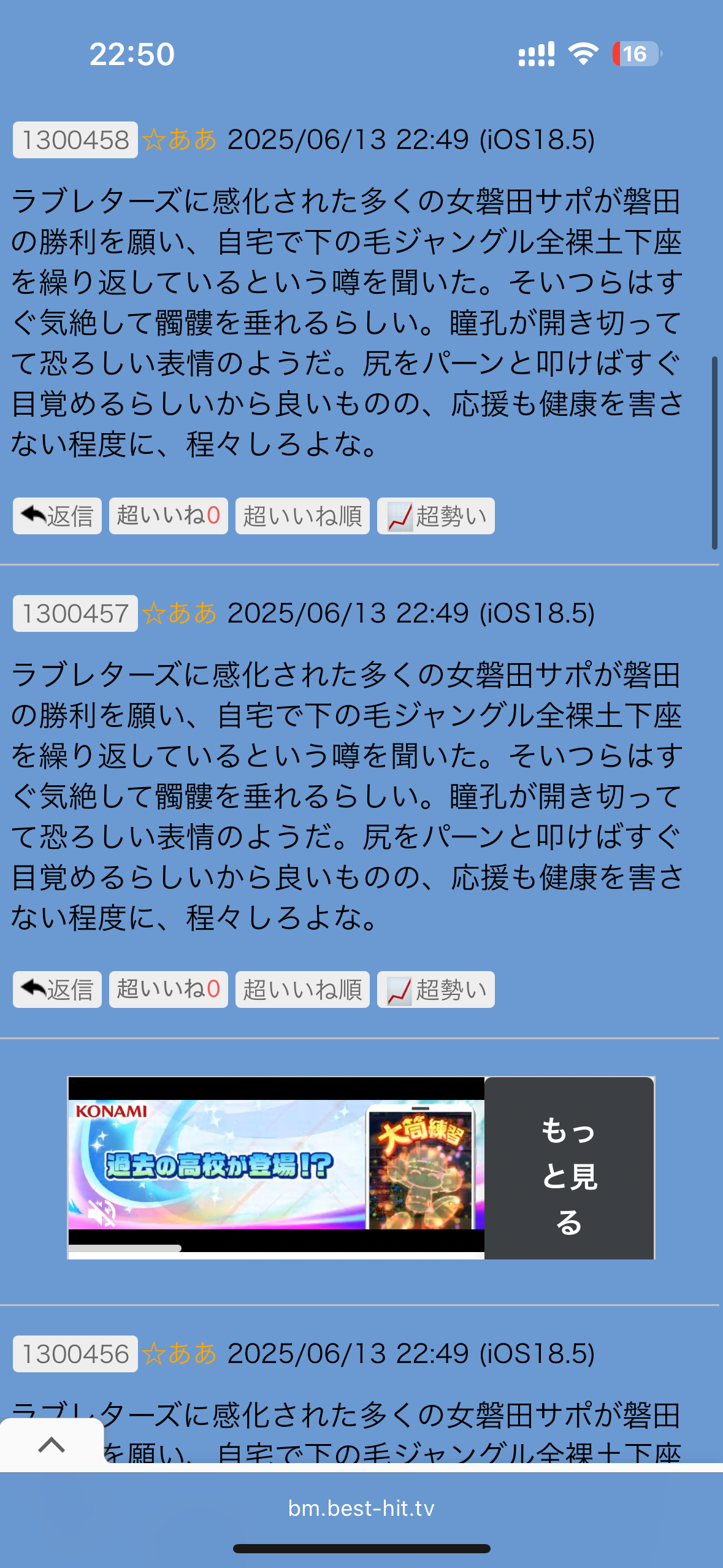Reply to post 1300458 with 返信
This screenshot has width=723, height=1568.
[57, 516]
